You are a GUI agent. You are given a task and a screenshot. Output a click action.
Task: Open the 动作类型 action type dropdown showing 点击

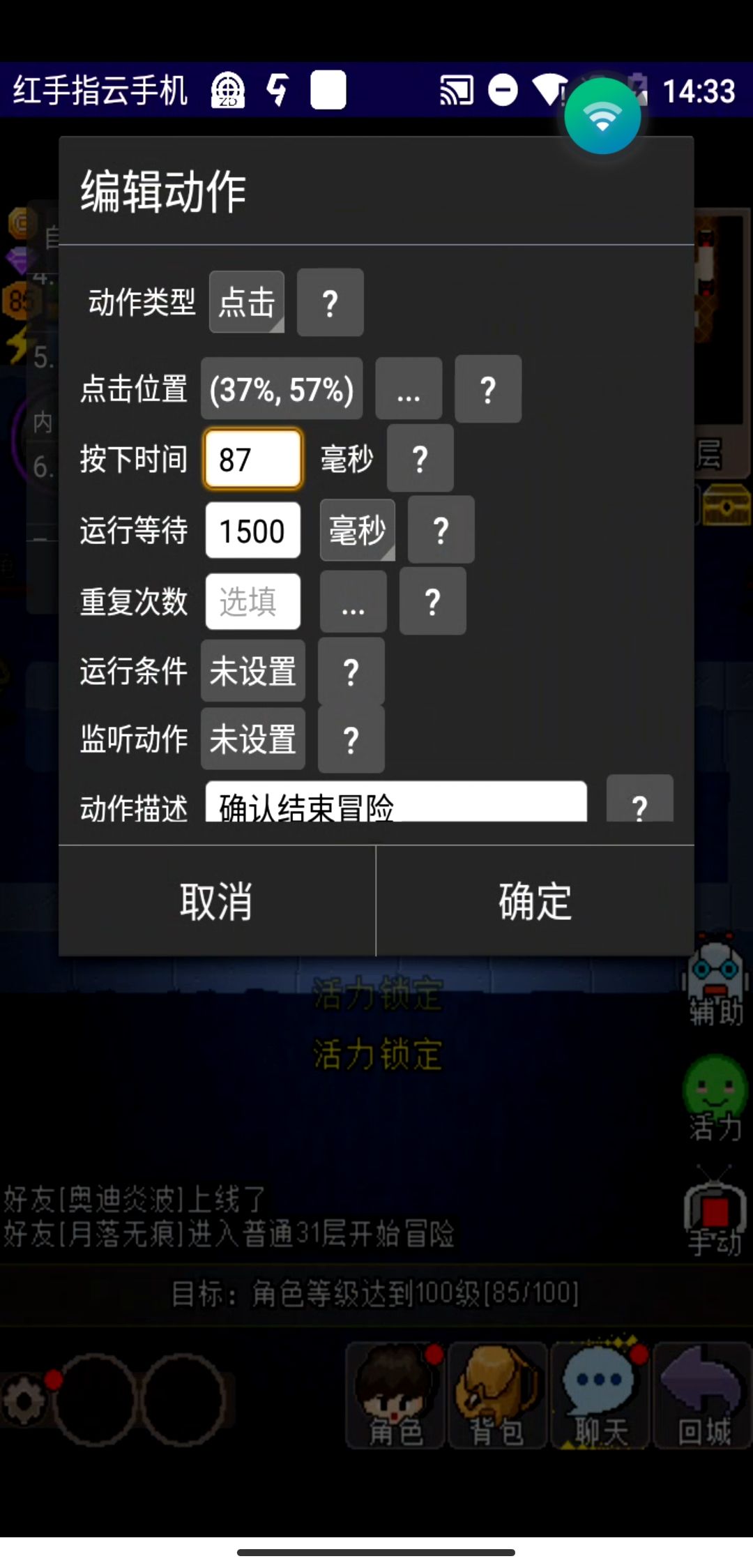point(247,302)
